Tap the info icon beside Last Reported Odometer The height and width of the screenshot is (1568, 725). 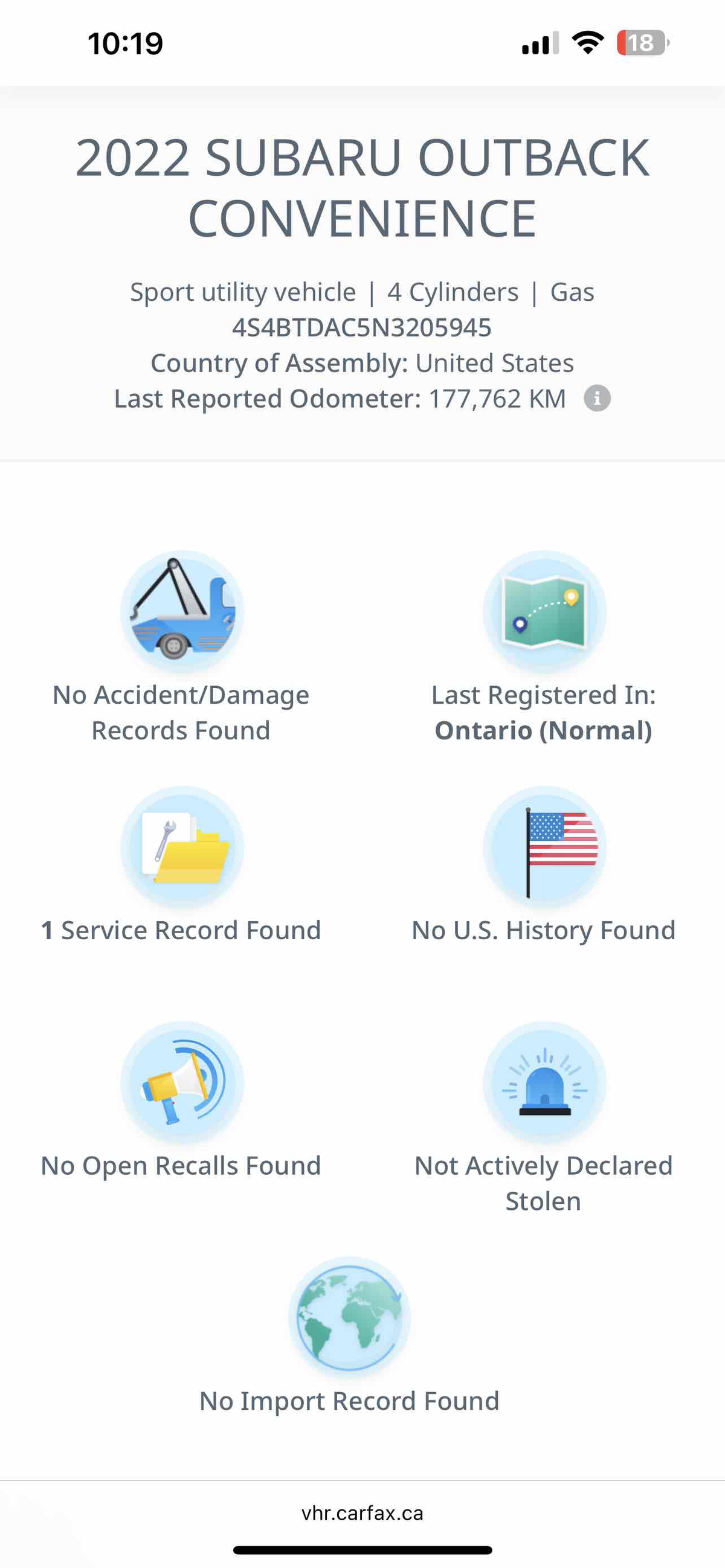596,399
